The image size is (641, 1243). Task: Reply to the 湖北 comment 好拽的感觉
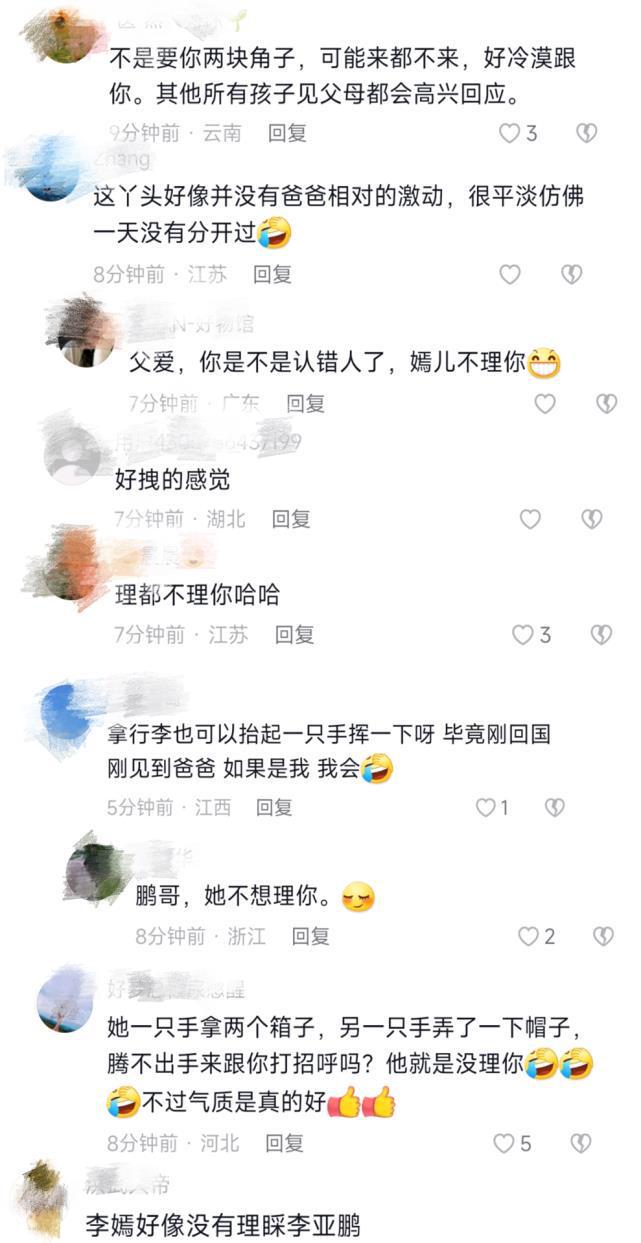click(x=292, y=519)
